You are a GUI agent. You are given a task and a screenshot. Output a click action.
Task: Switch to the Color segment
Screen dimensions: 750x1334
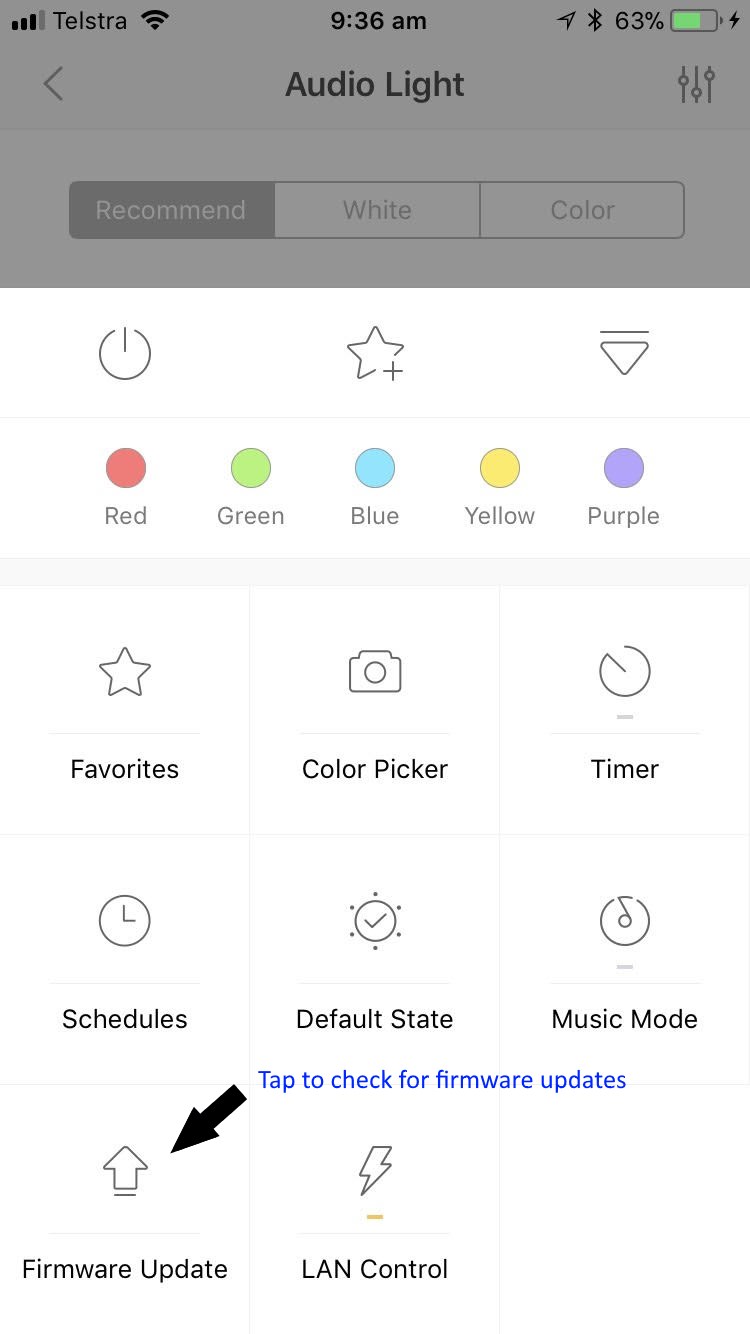pyautogui.click(x=582, y=210)
